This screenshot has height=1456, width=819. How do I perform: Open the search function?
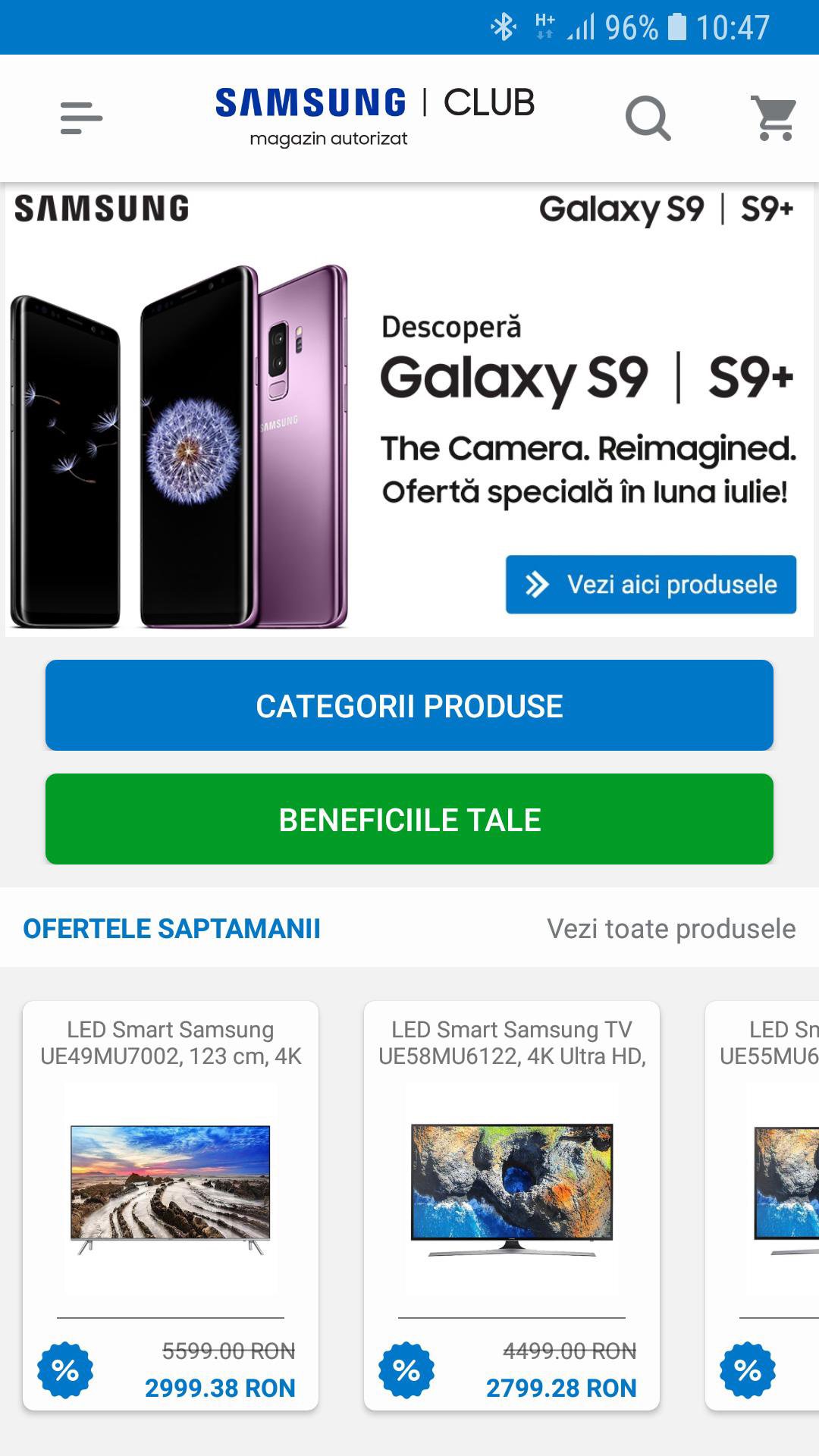click(x=648, y=118)
